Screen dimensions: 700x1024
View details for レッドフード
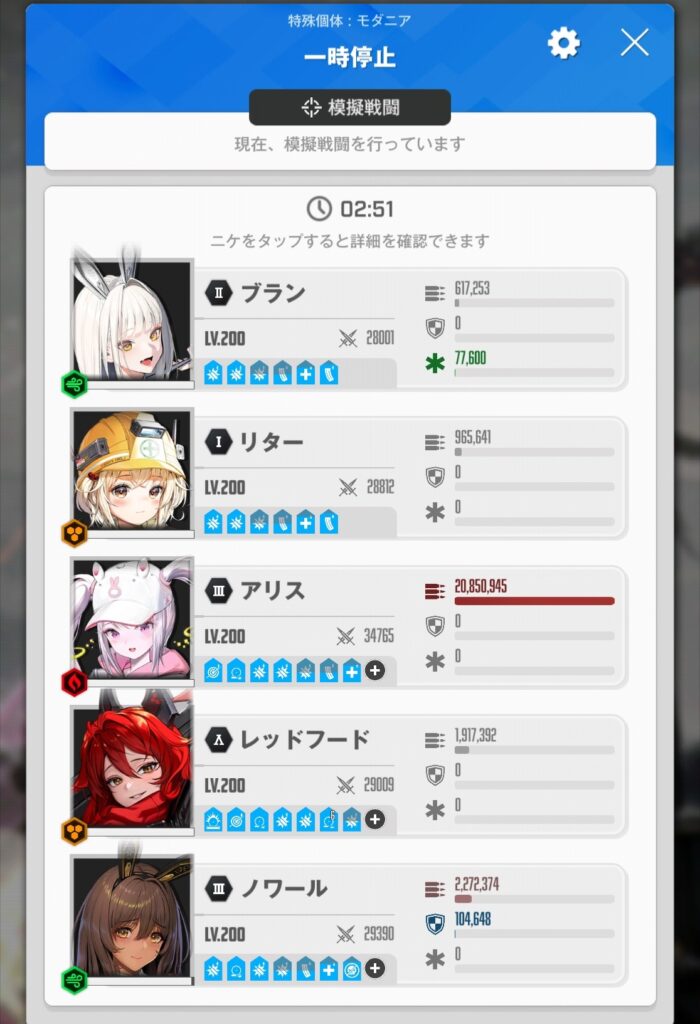pos(132,767)
